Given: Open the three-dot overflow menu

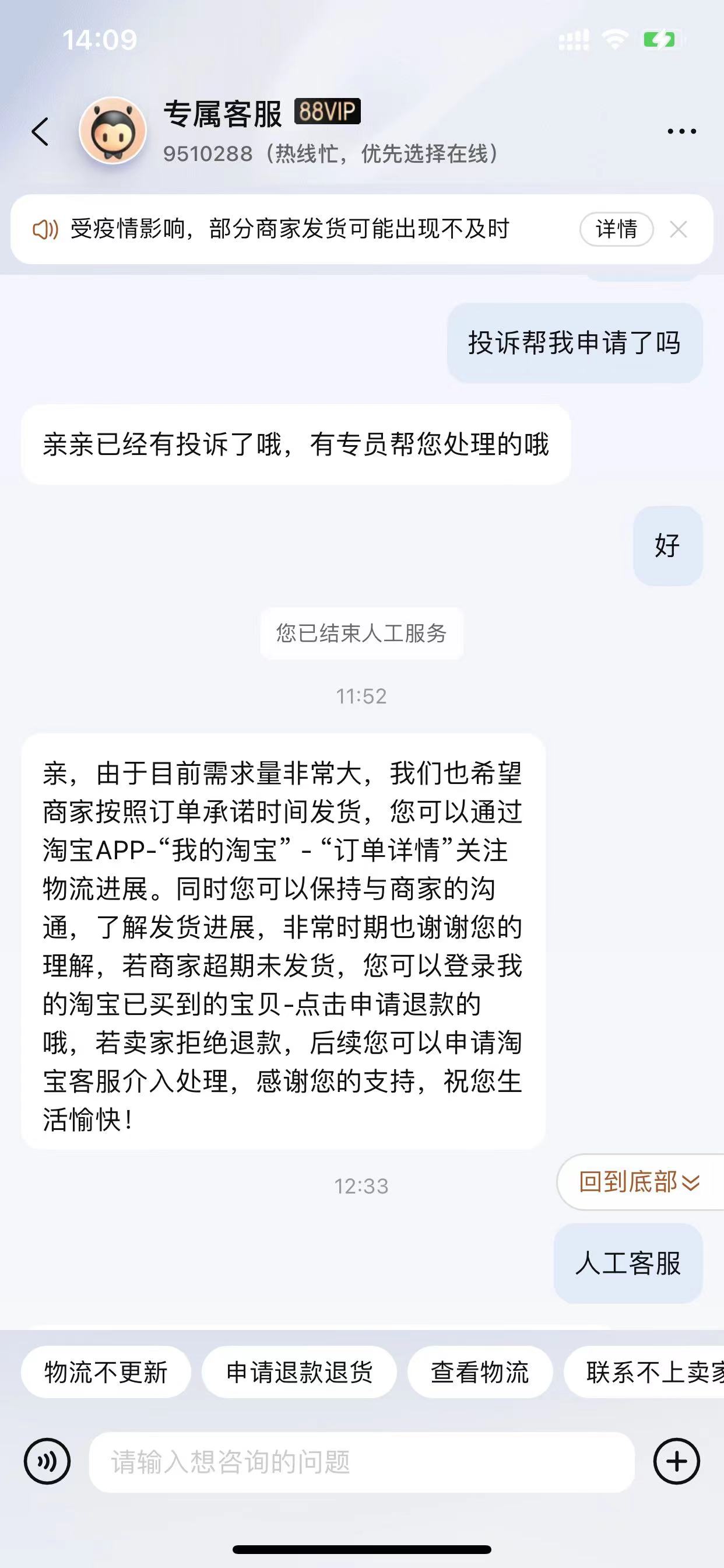Looking at the screenshot, I should [x=681, y=131].
